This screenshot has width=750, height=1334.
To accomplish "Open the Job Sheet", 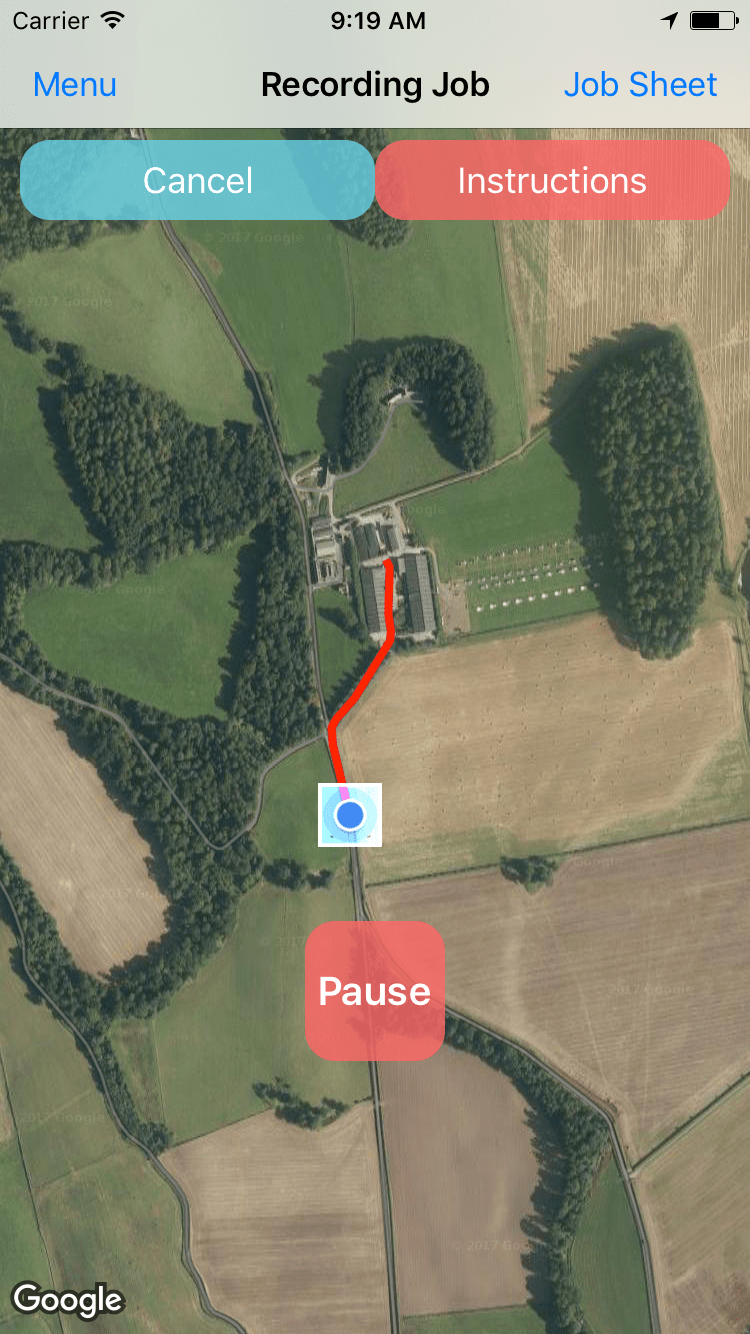I will 640,85.
